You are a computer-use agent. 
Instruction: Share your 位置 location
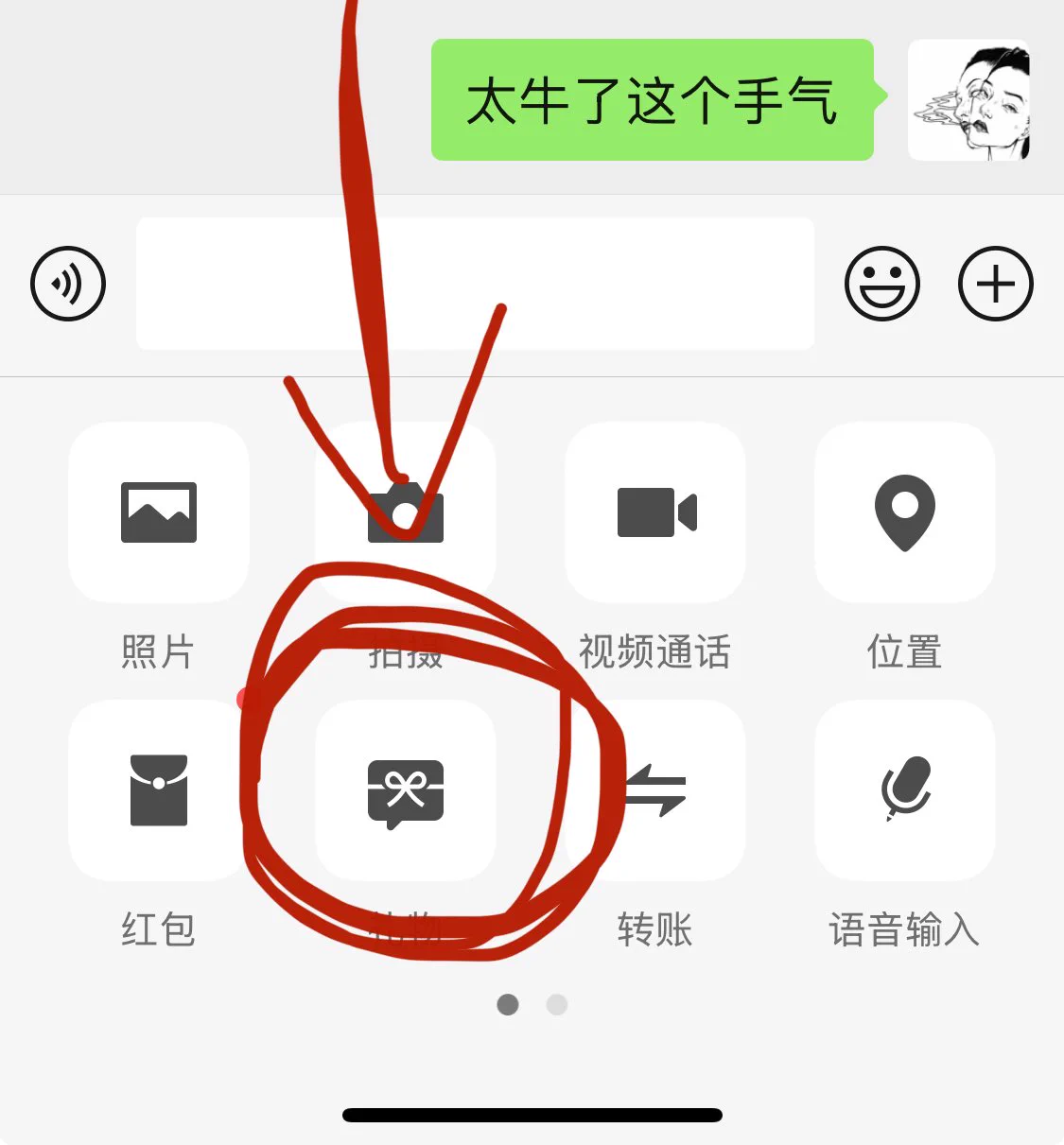(904, 512)
